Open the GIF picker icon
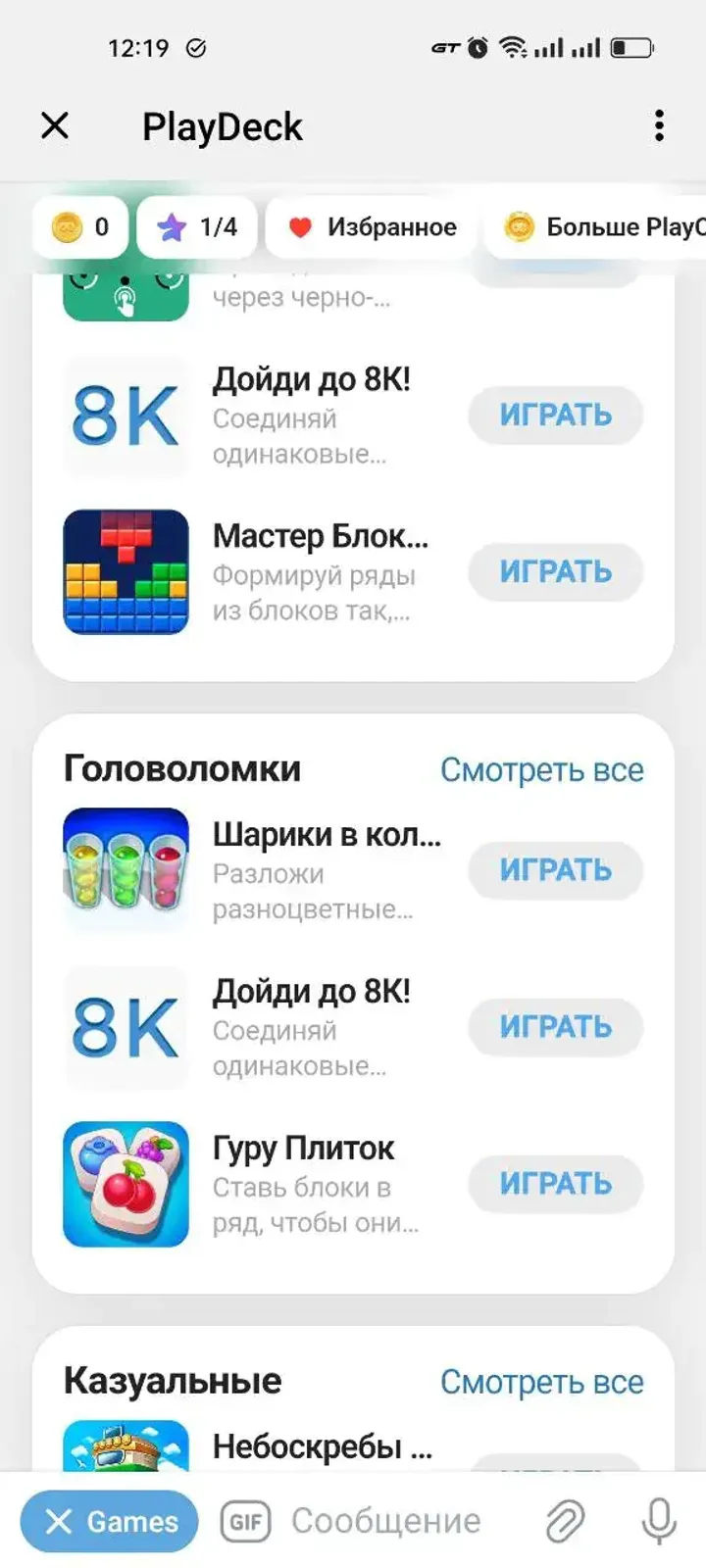 coord(245,1521)
